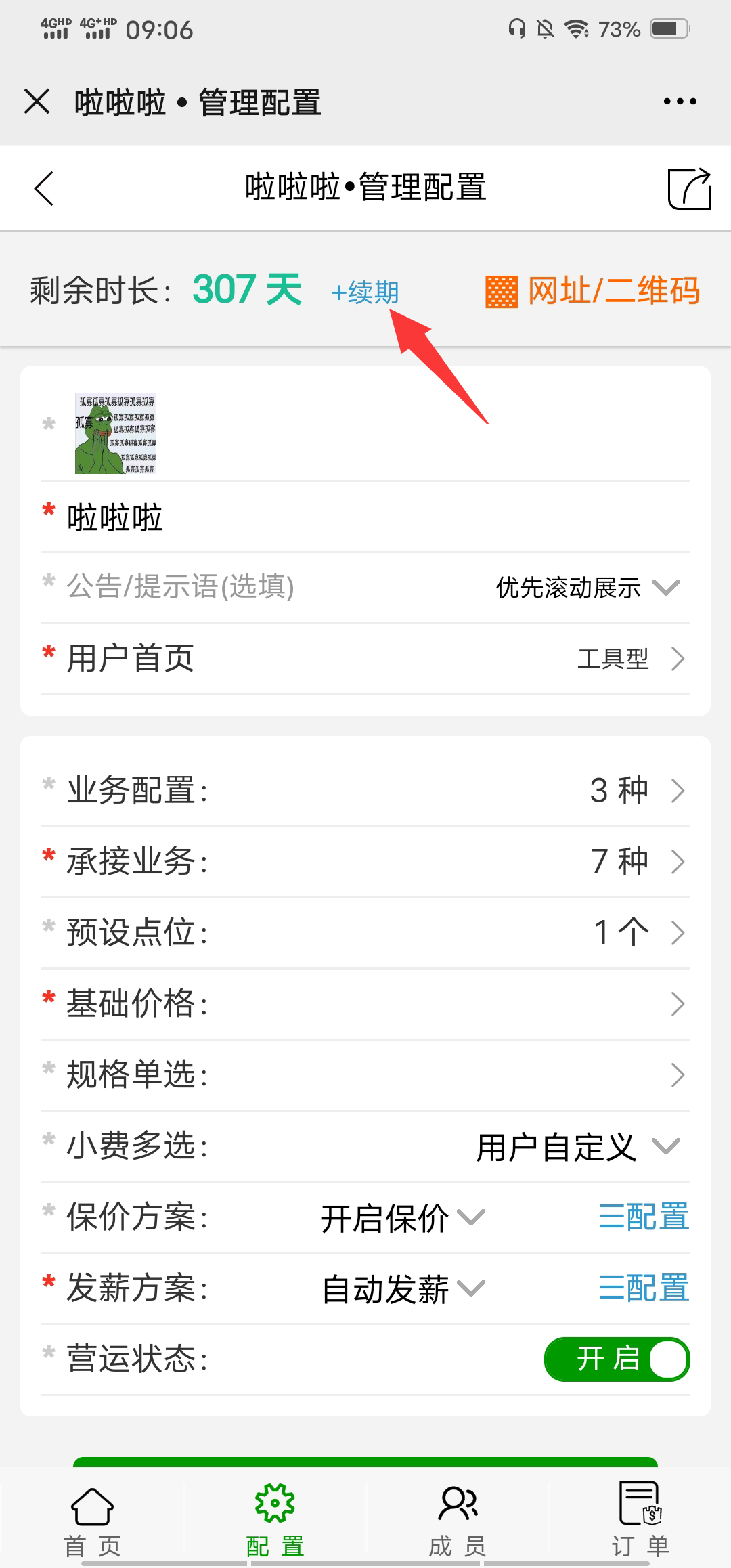Change the frog avatar image

click(116, 433)
